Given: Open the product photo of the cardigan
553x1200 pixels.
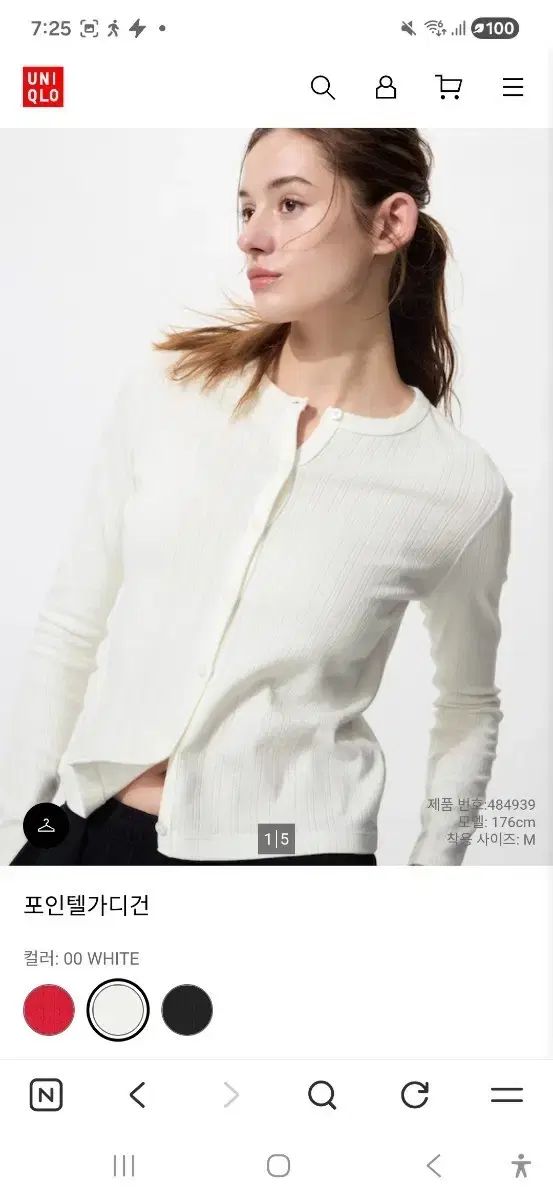Looking at the screenshot, I should pyautogui.click(x=276, y=497).
